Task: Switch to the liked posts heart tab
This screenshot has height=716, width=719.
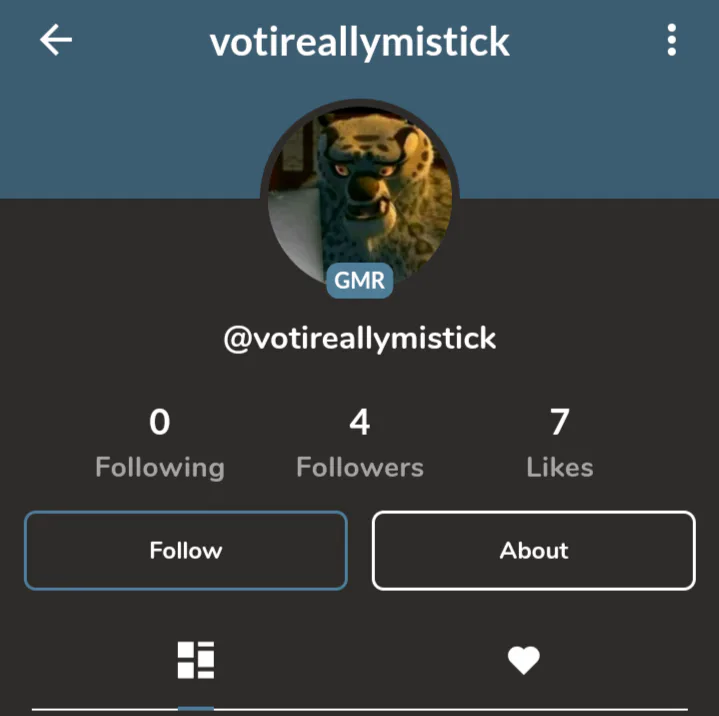Action: [523, 660]
